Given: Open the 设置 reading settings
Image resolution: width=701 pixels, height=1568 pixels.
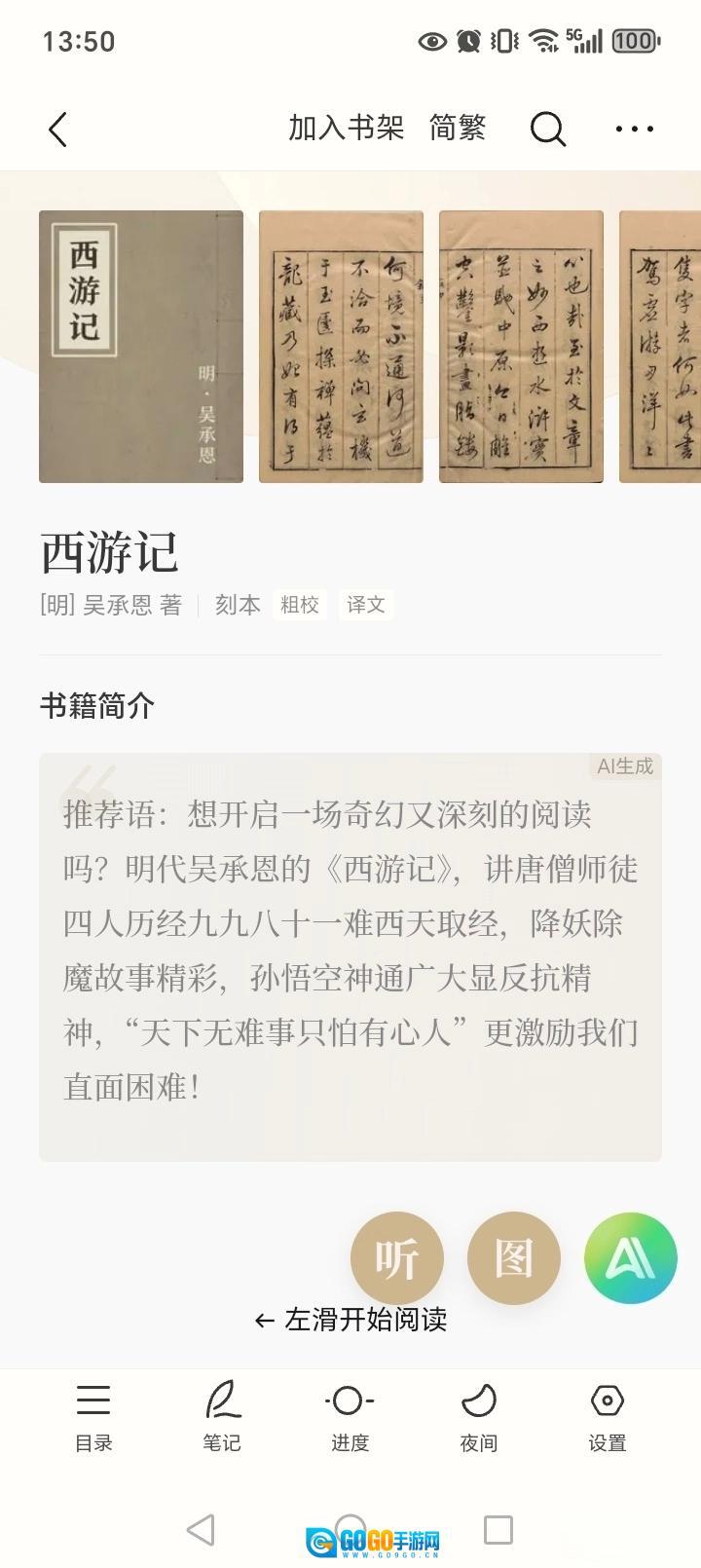Looking at the screenshot, I should pos(607,1416).
